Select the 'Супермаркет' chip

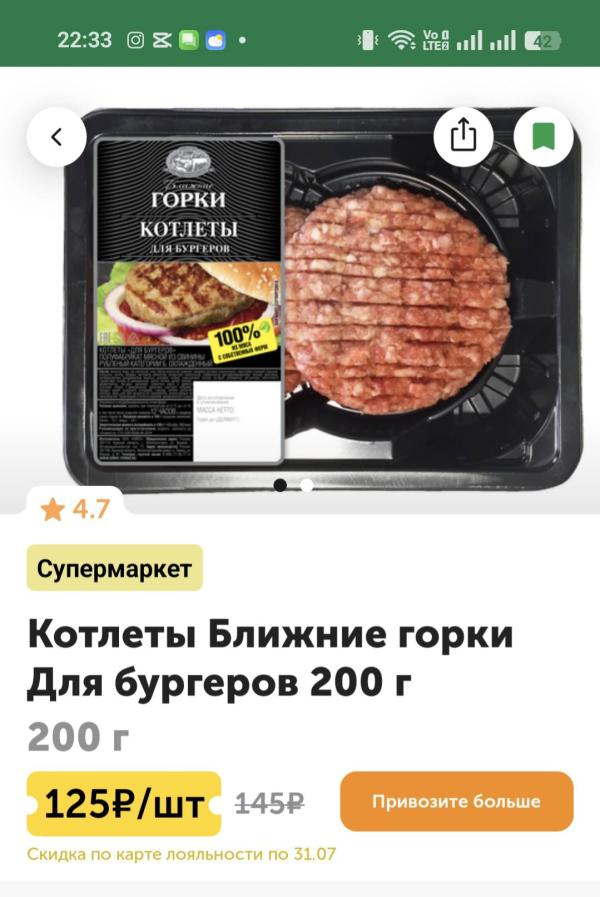pyautogui.click(x=114, y=568)
